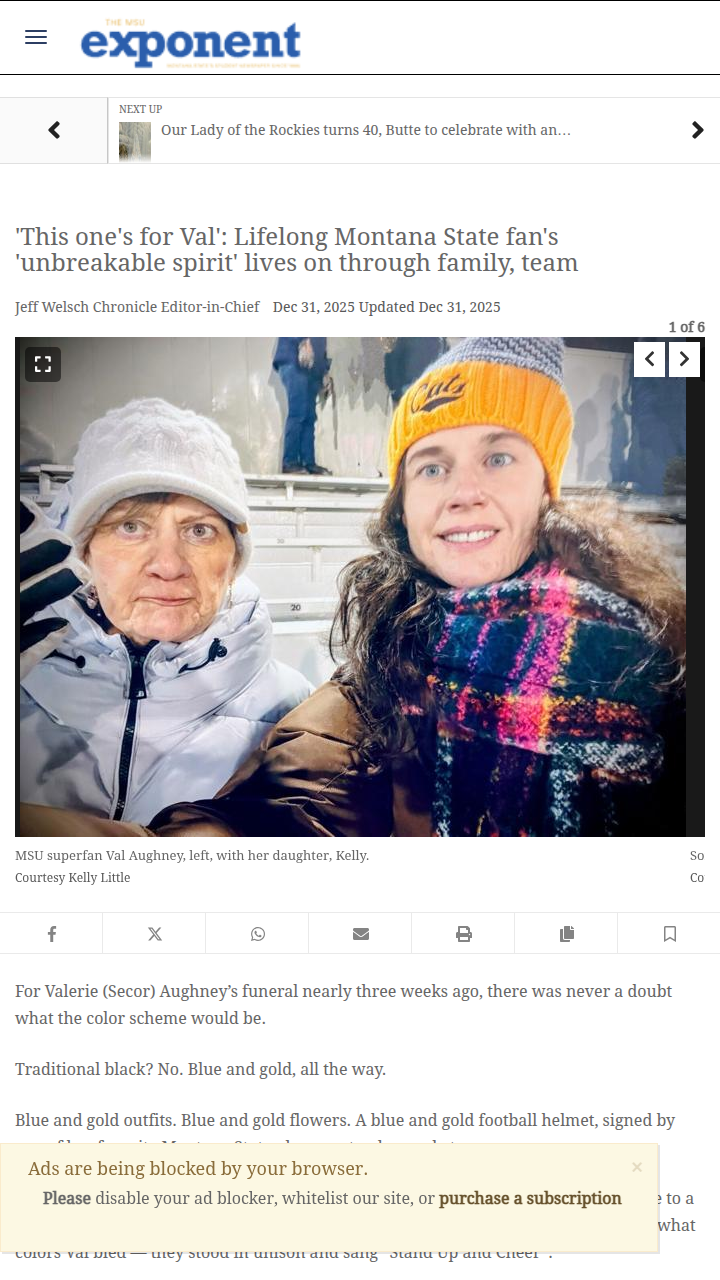This screenshot has height=1280, width=720.
Task: Show the next gallery photo
Action: pyautogui.click(x=684, y=359)
